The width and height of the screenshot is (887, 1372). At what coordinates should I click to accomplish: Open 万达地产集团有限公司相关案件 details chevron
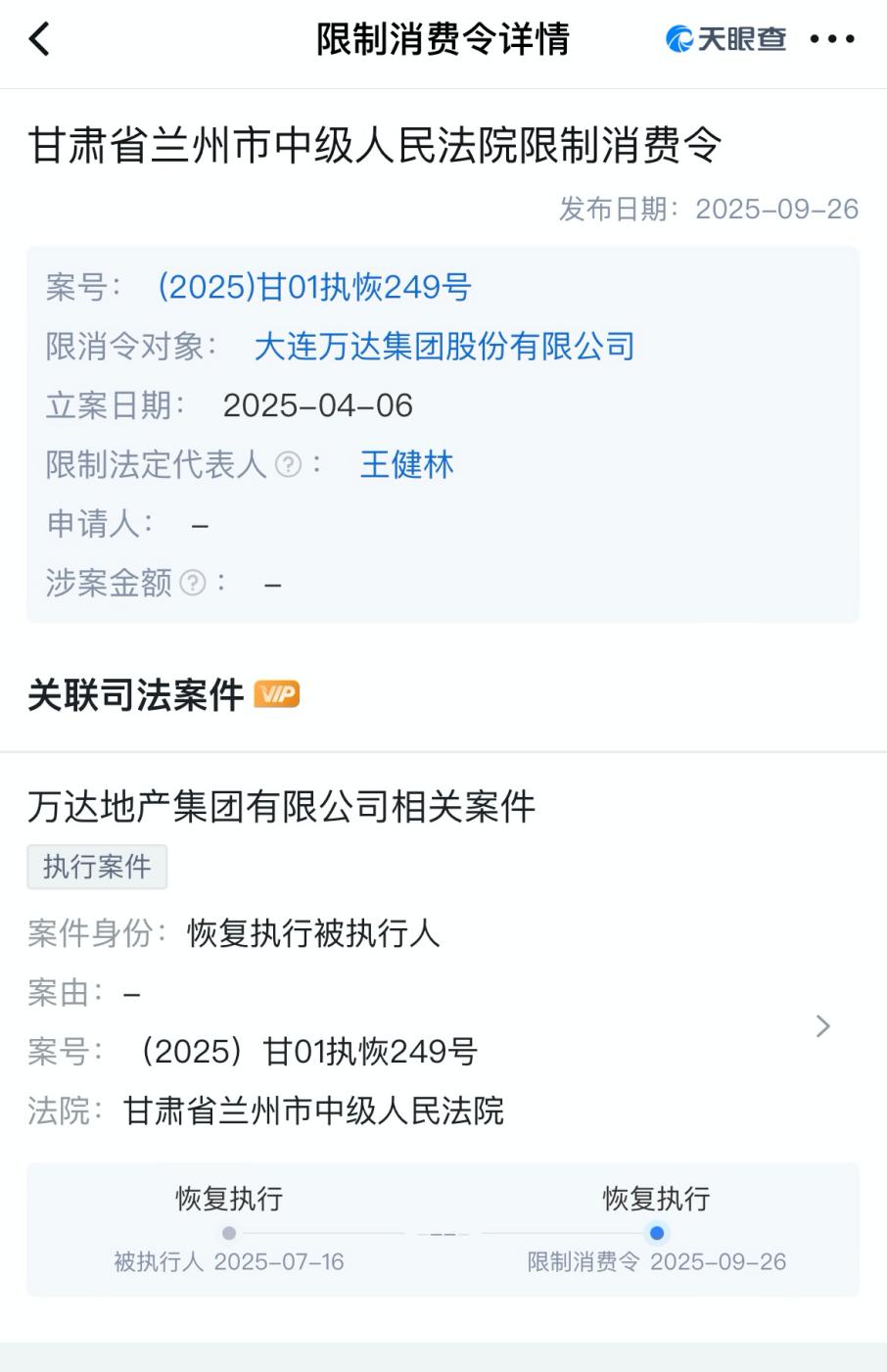coord(822,1025)
